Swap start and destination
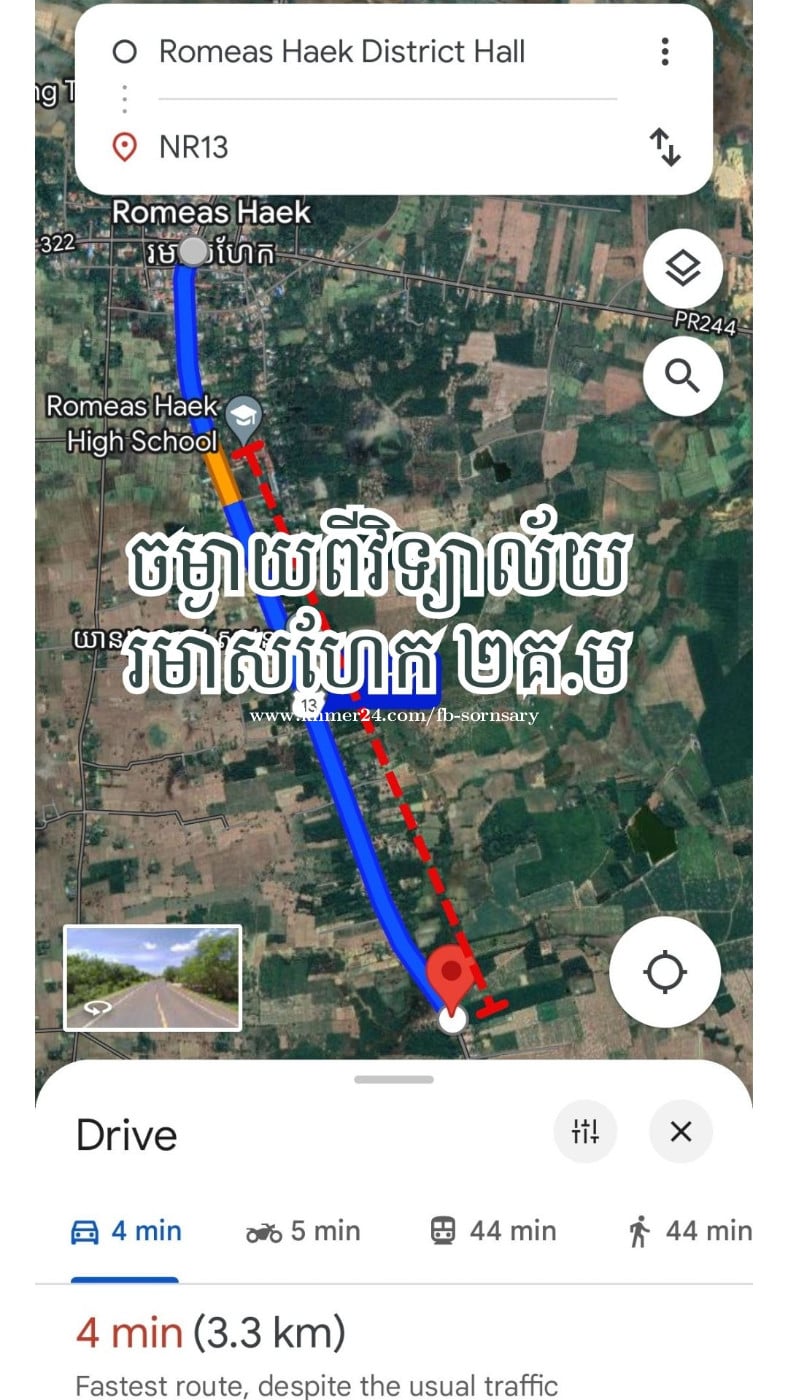This screenshot has width=788, height=1400. coord(665,147)
